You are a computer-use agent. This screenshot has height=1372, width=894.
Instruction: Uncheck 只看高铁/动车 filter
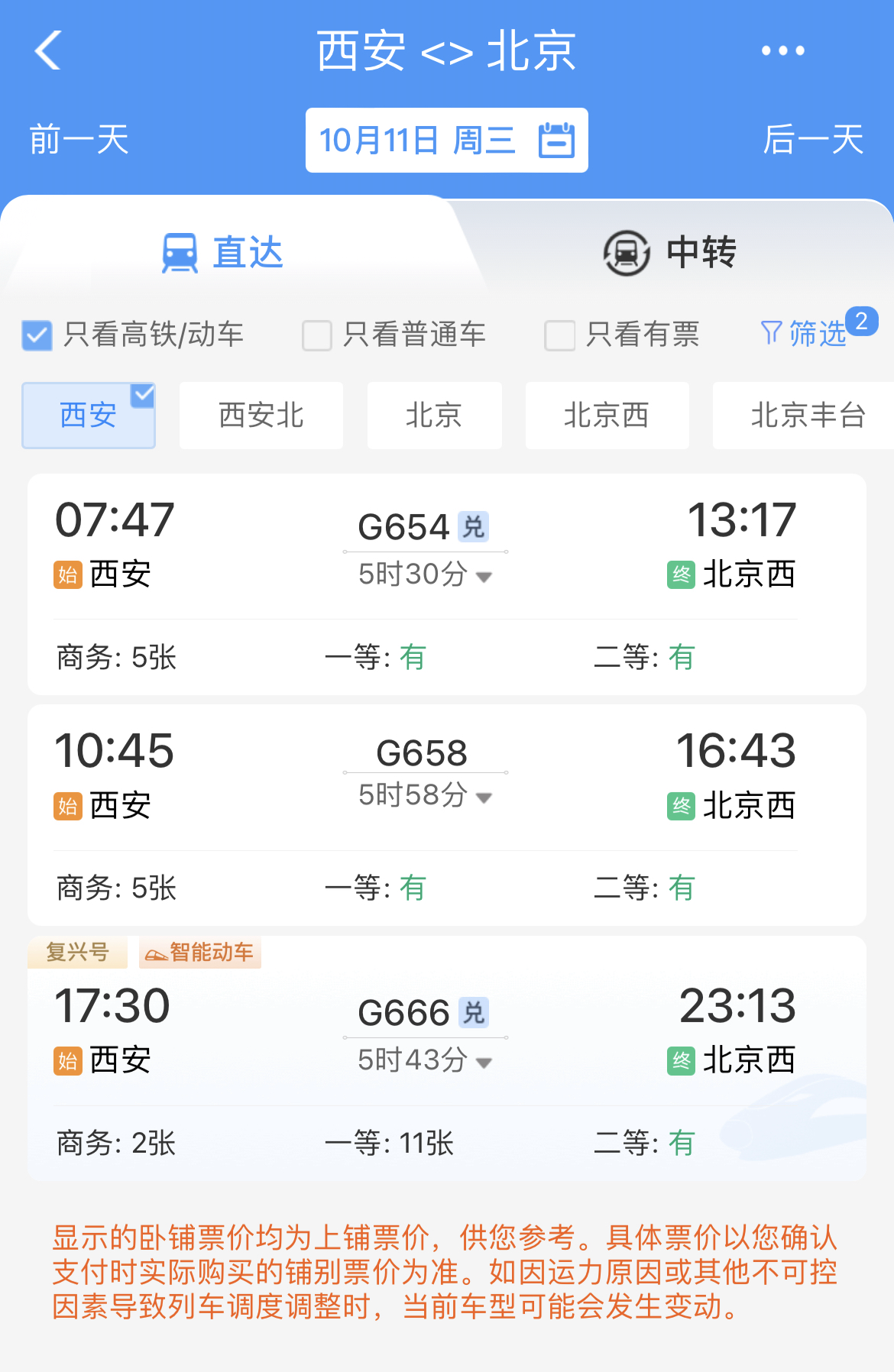(37, 335)
